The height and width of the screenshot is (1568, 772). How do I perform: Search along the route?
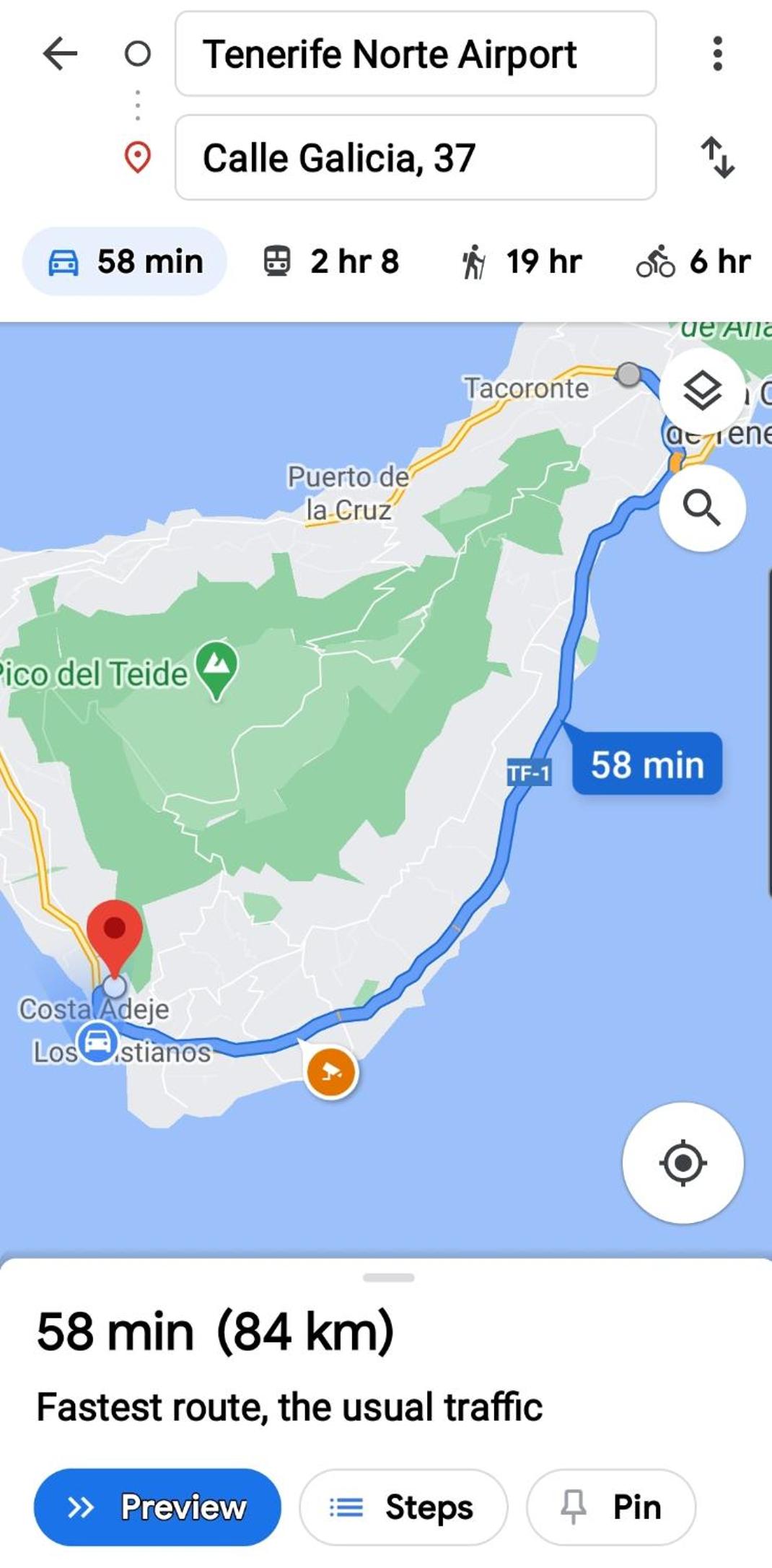(x=702, y=508)
